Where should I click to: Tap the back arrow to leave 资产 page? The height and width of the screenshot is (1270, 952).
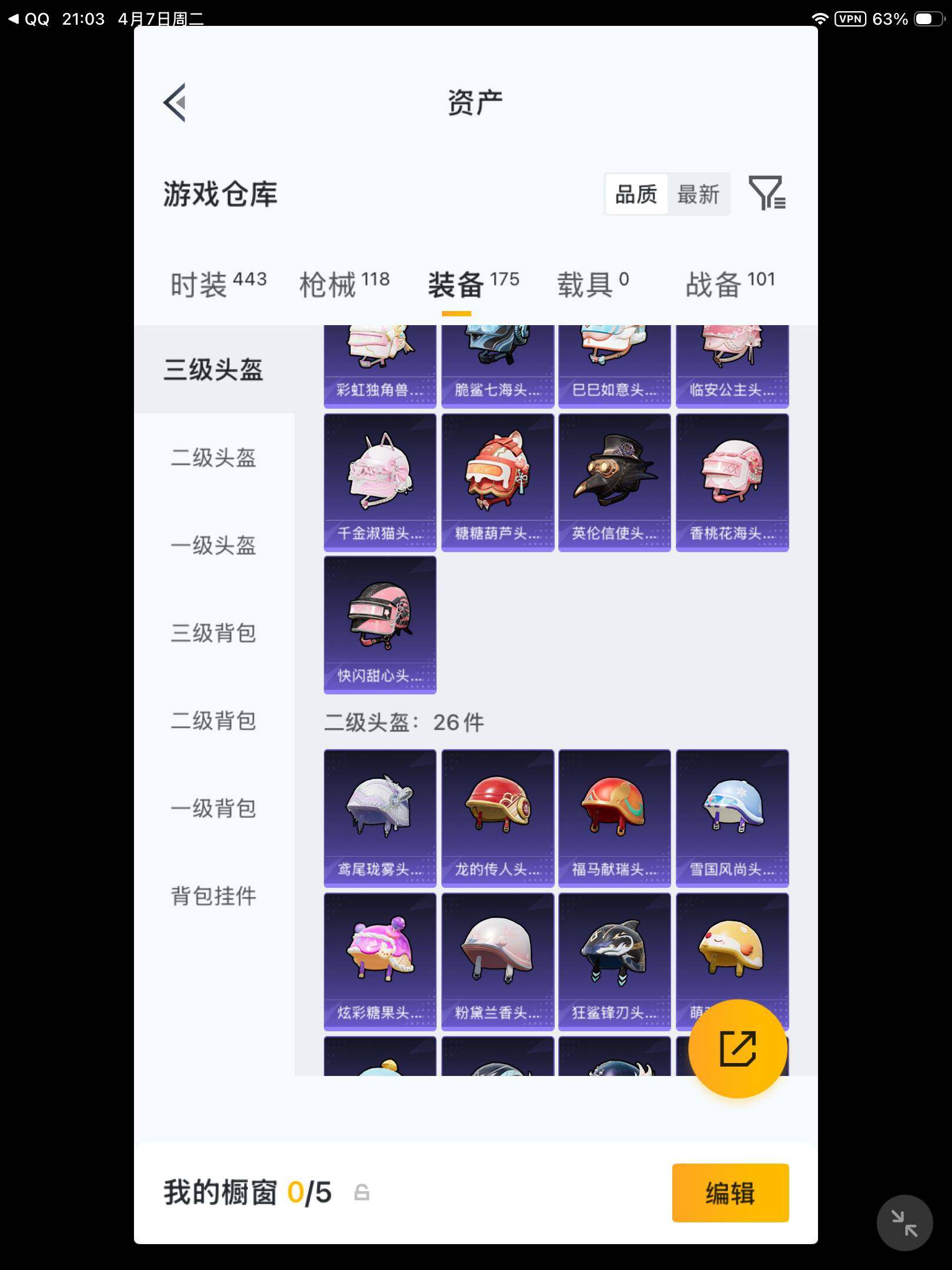(174, 102)
